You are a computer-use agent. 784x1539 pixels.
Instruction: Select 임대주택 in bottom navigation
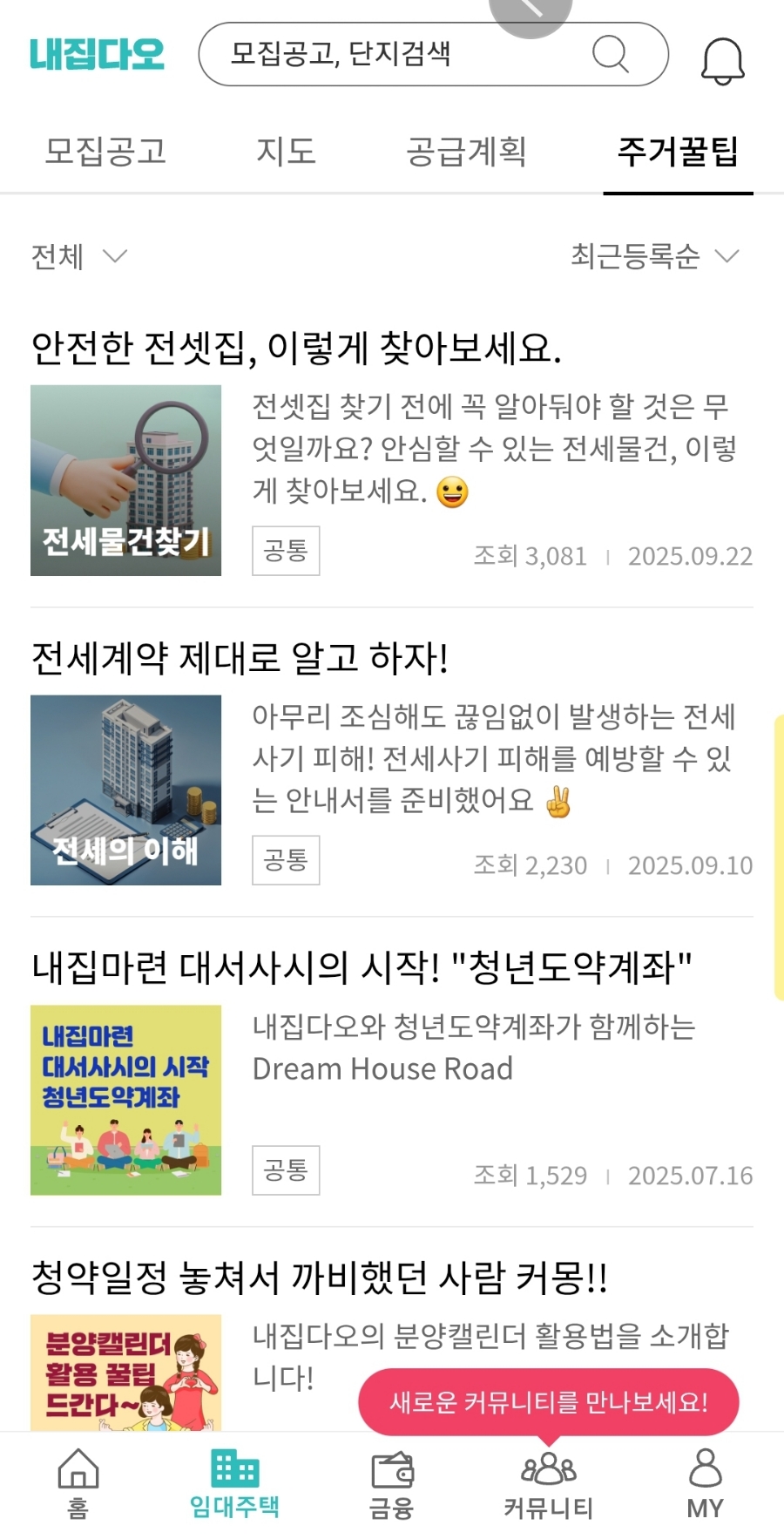click(234, 1483)
